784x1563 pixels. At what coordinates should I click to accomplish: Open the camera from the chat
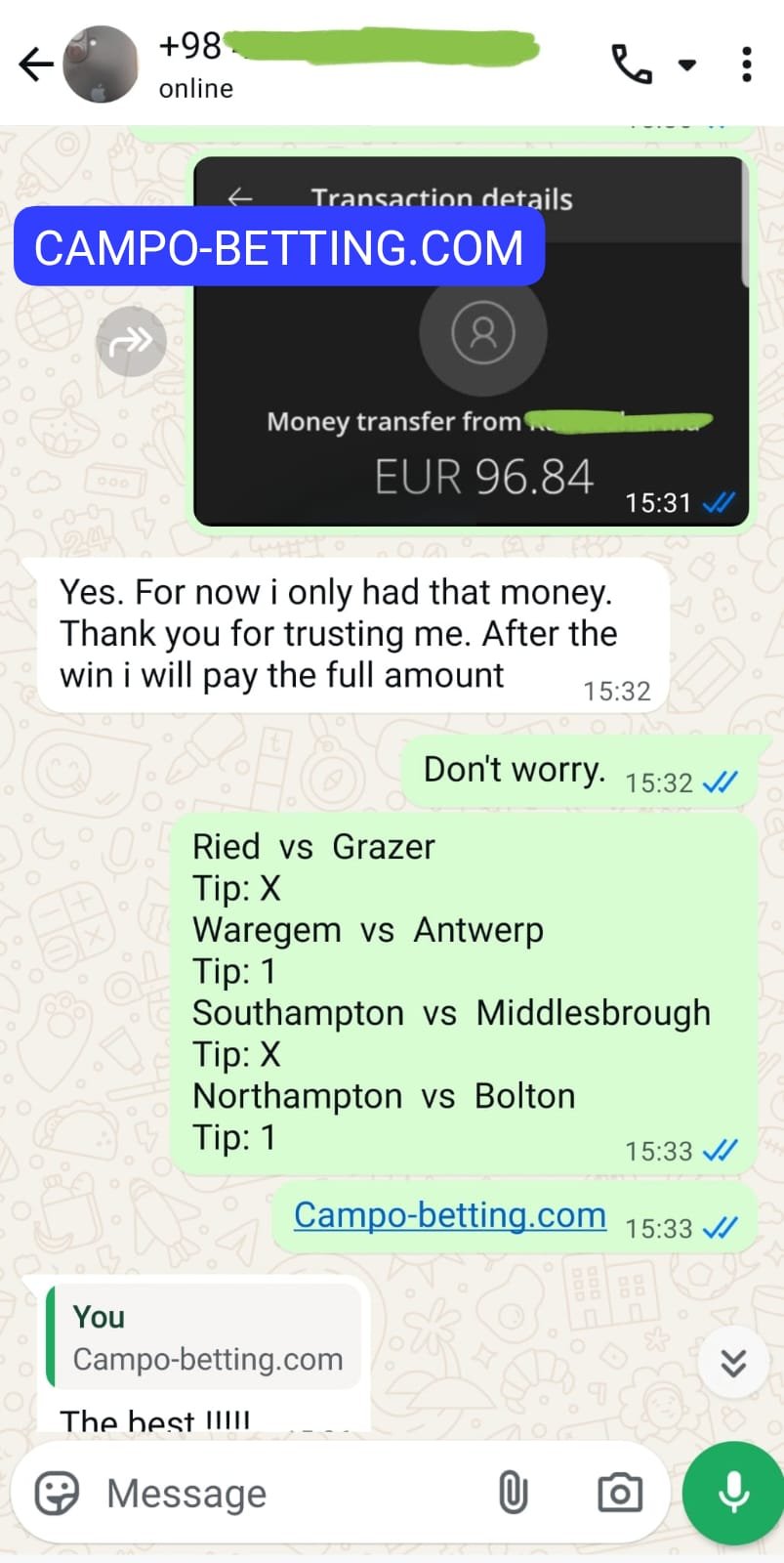tap(619, 1493)
